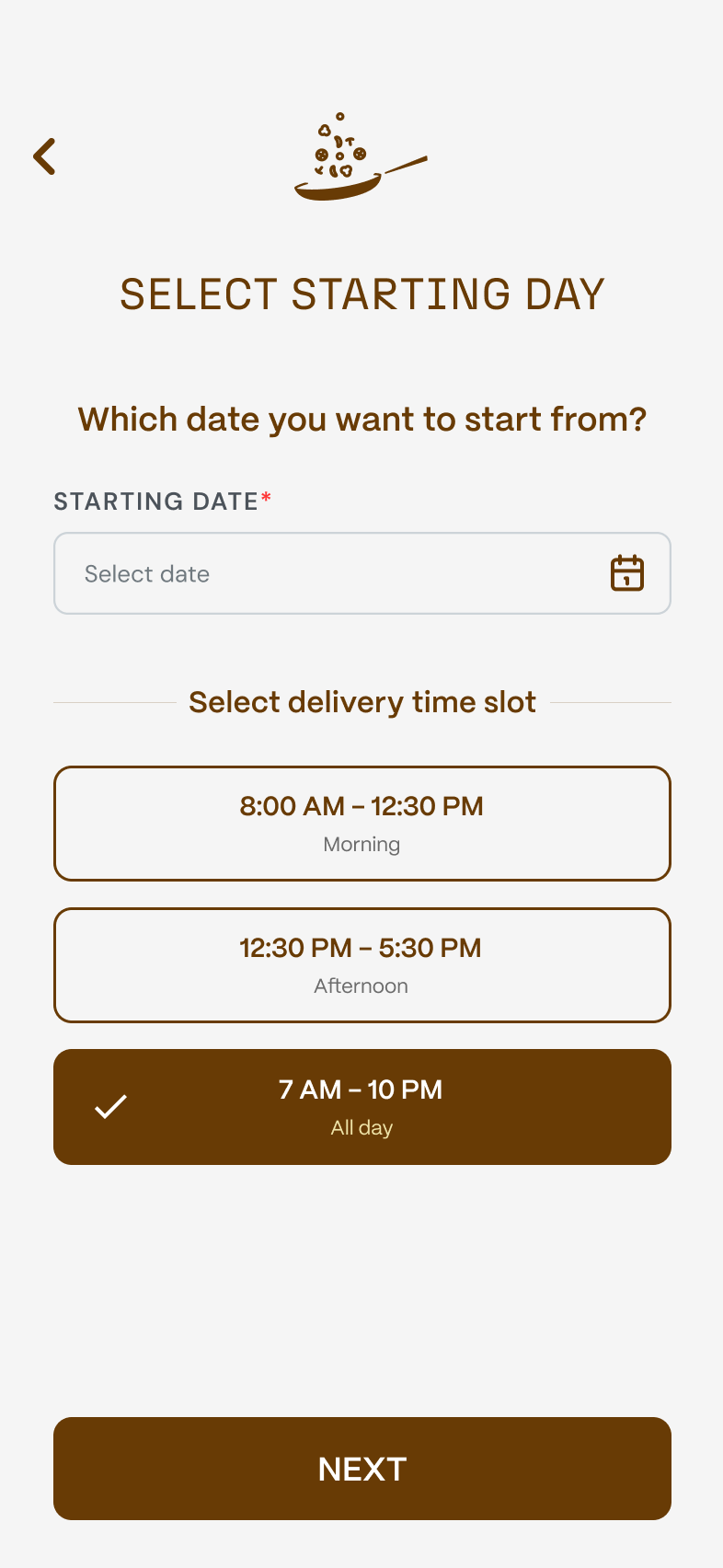This screenshot has width=723, height=1568.
Task: Go back using the arrow icon
Action: tap(44, 156)
